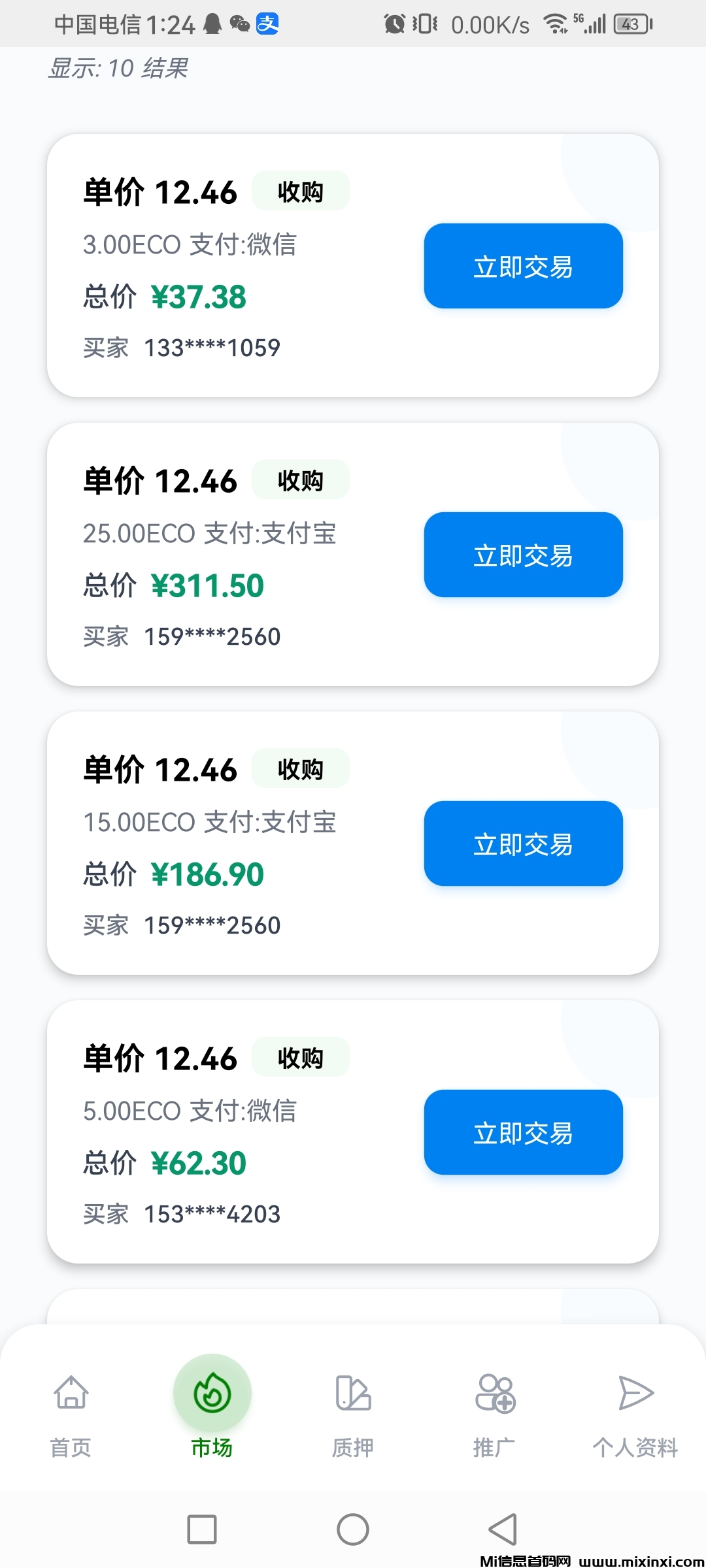Image resolution: width=706 pixels, height=1568 pixels.
Task: Open the 推广 promotion tab
Action: point(494,1410)
